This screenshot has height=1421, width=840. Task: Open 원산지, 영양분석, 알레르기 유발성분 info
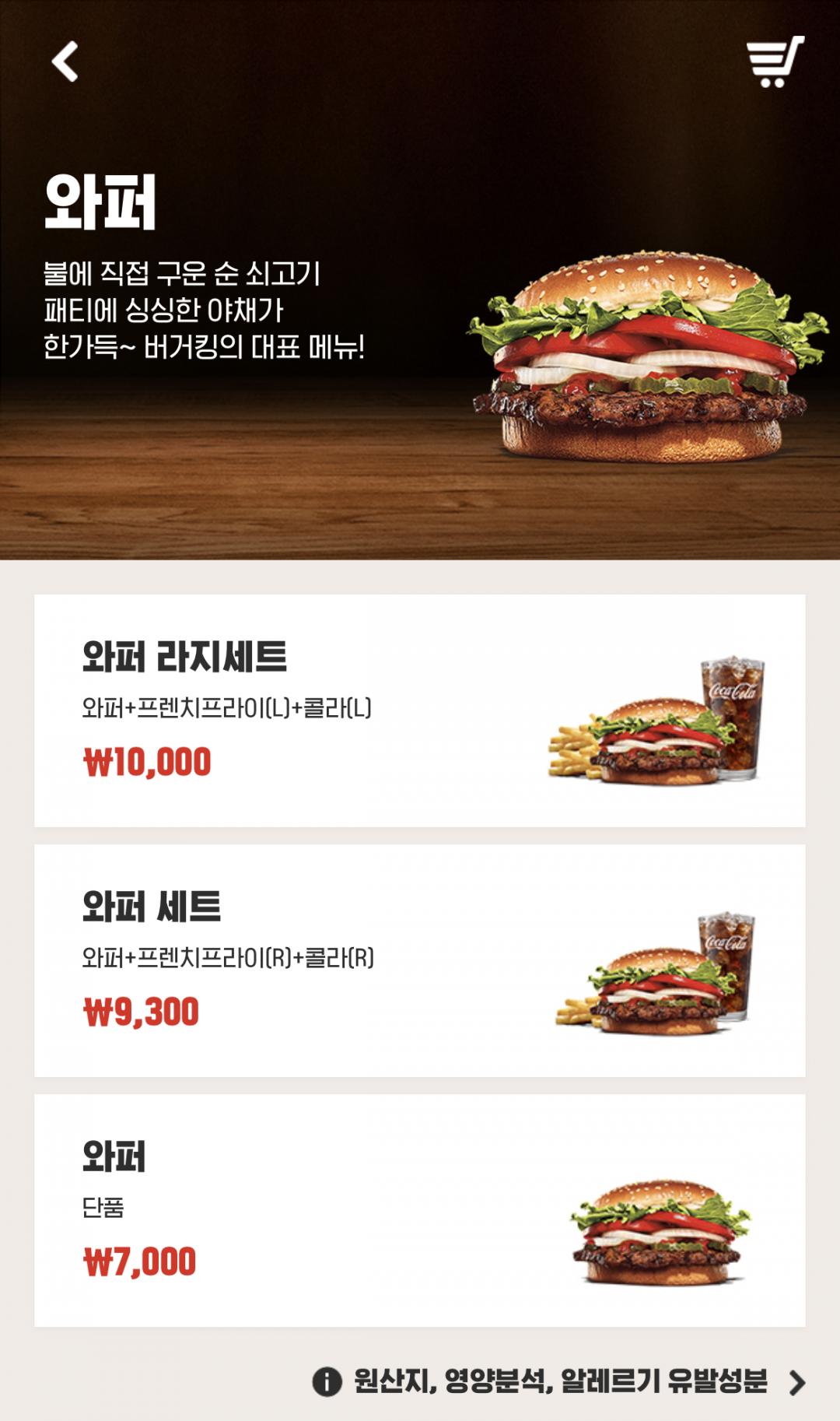coord(560,1381)
